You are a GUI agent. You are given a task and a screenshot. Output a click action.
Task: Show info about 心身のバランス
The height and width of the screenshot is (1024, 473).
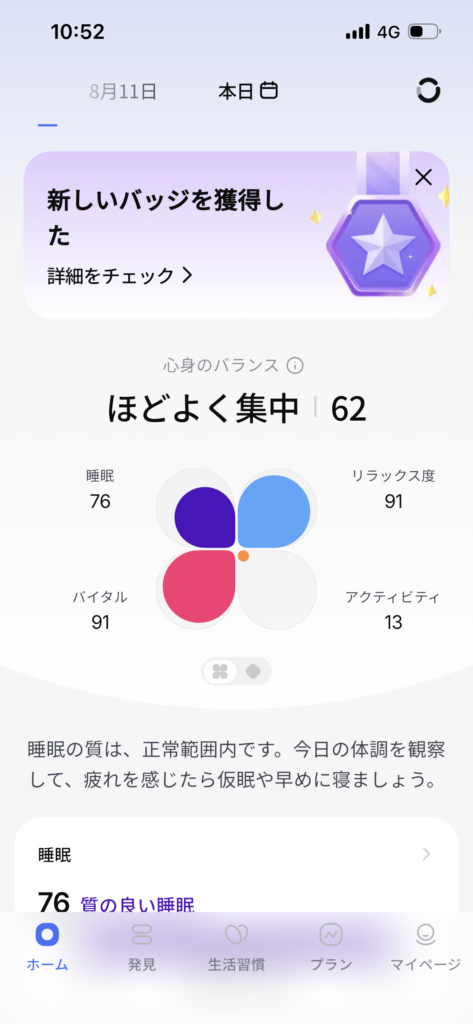296,365
